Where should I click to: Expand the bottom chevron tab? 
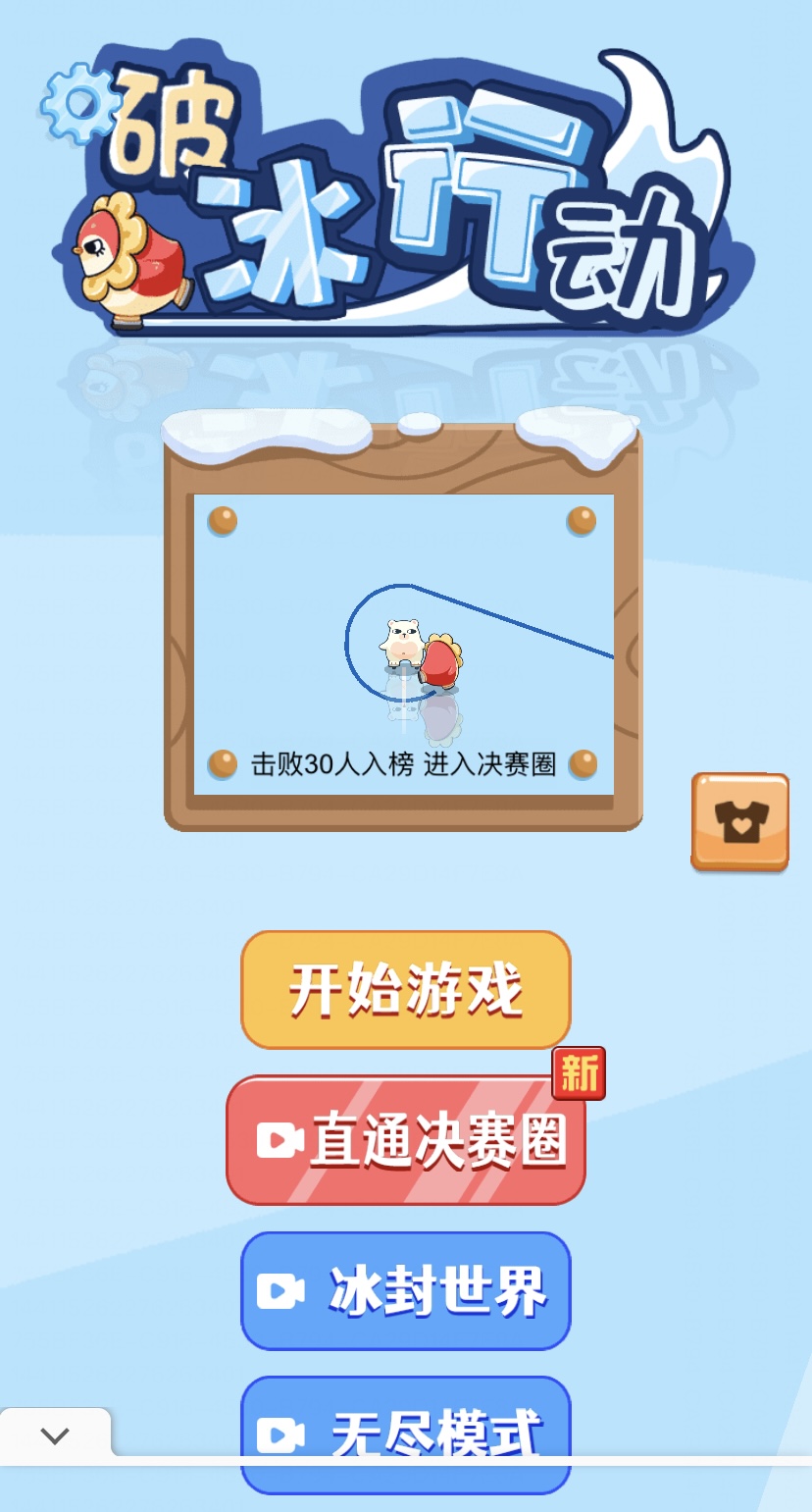click(55, 1435)
